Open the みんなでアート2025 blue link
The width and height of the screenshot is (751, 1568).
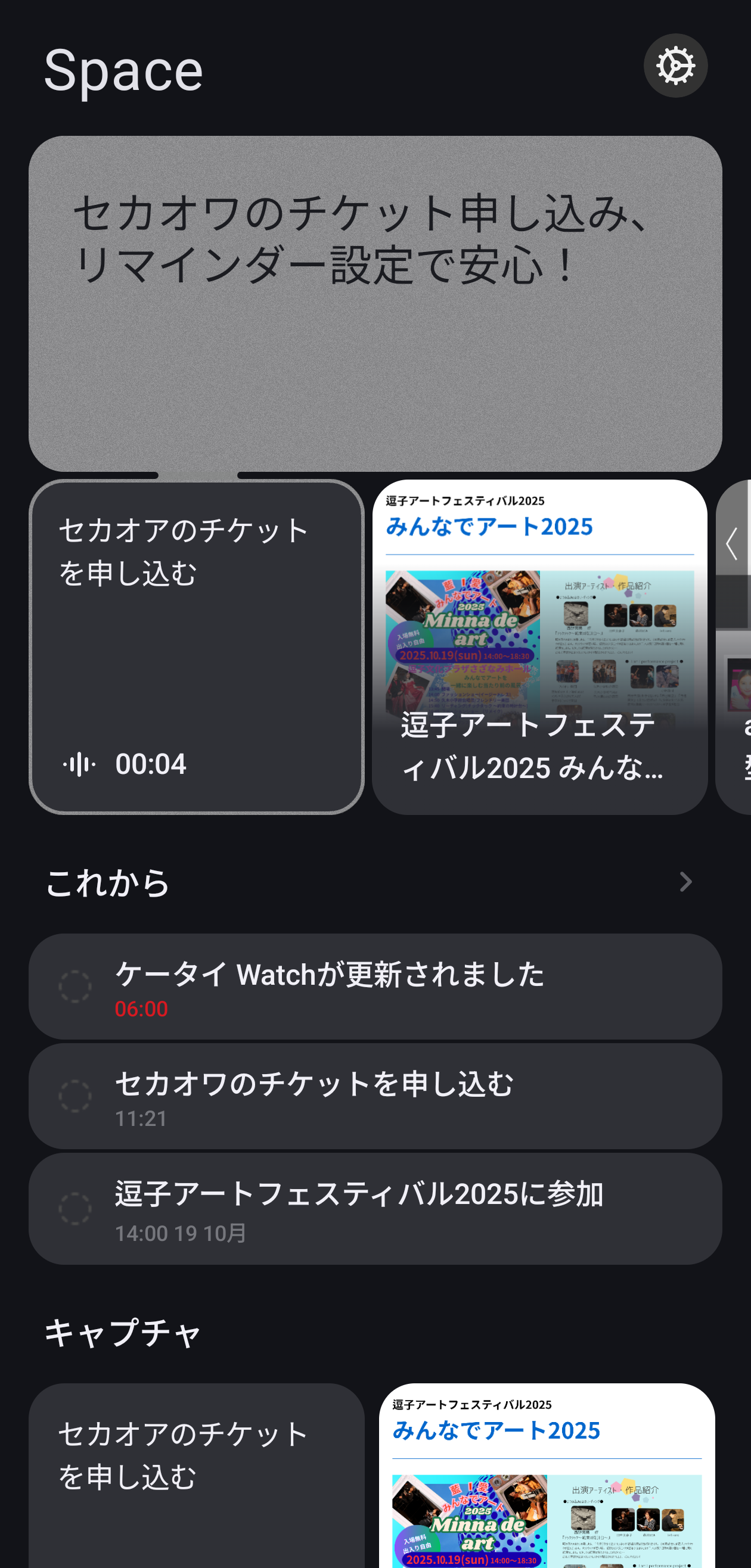491,526
